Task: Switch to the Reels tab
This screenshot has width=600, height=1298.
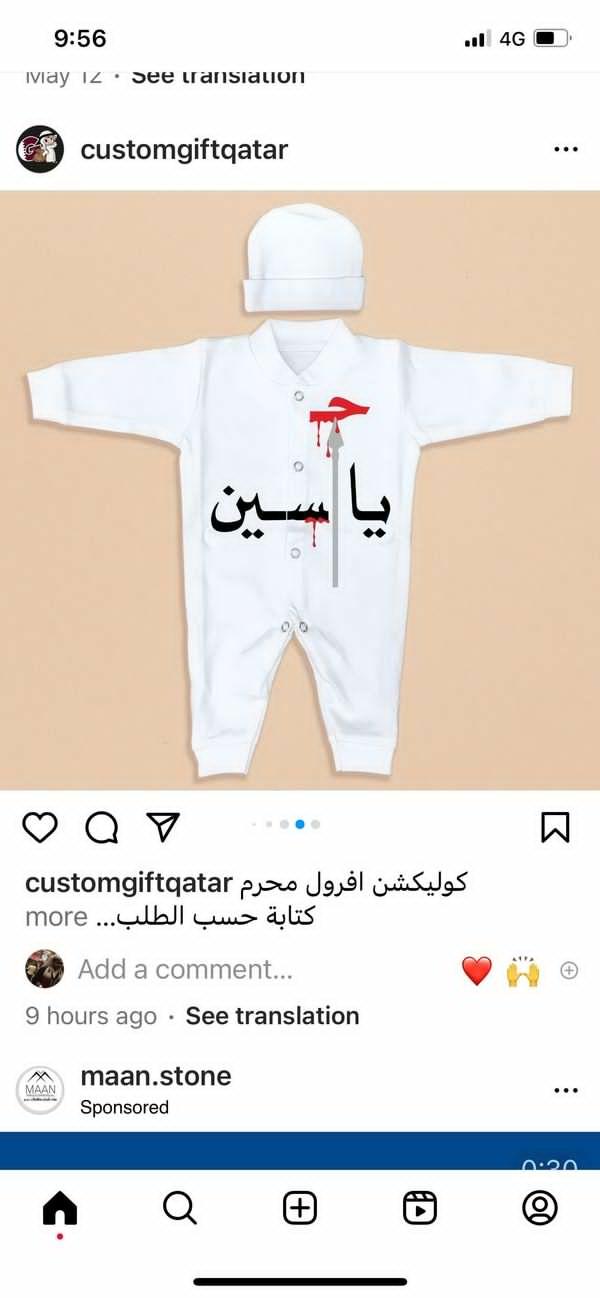Action: 420,1209
